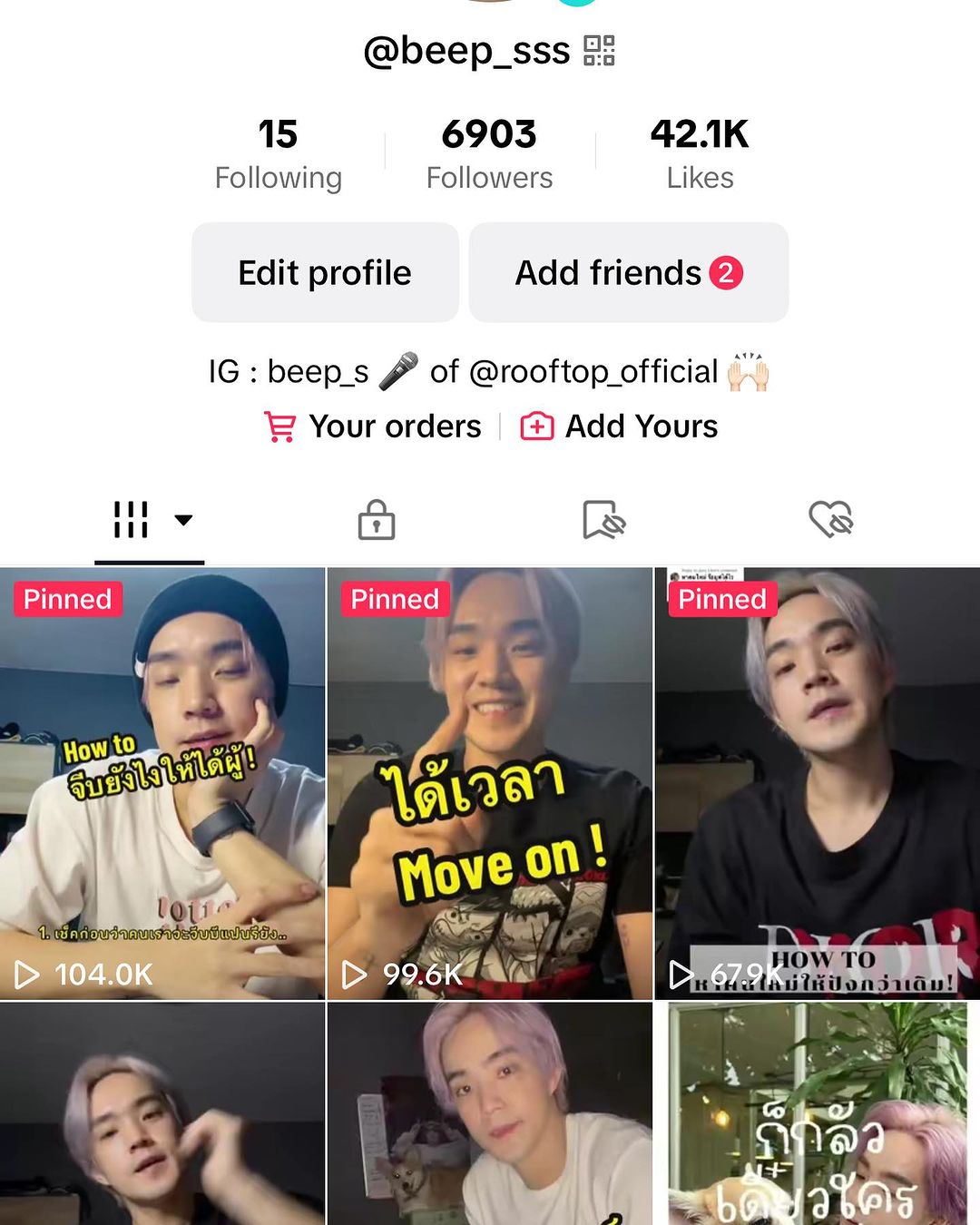Open the Followers list

(489, 154)
